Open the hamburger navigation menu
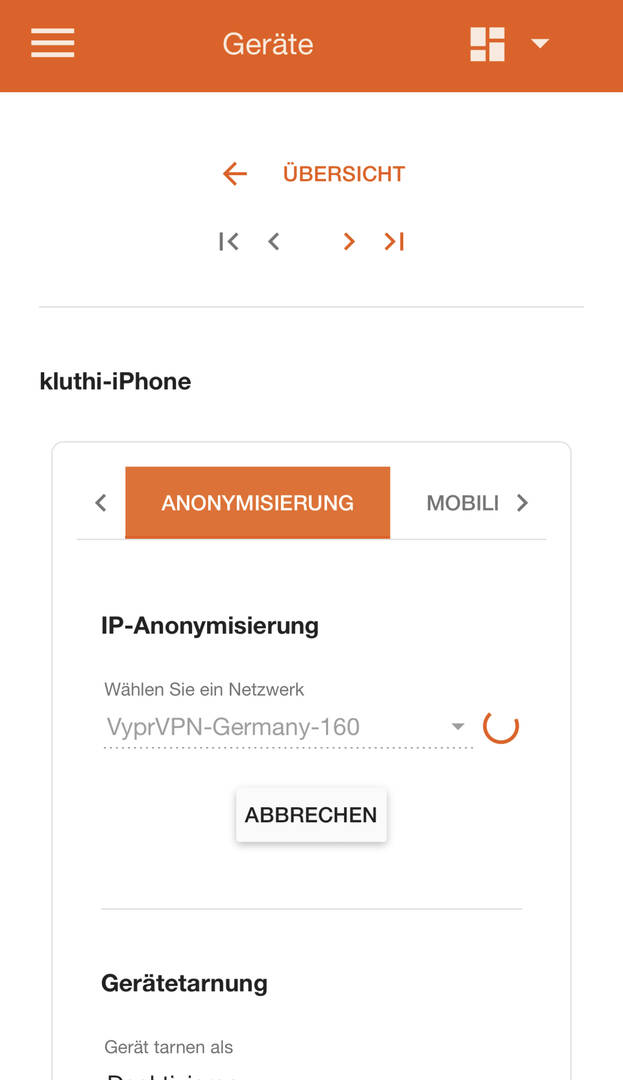 53,43
